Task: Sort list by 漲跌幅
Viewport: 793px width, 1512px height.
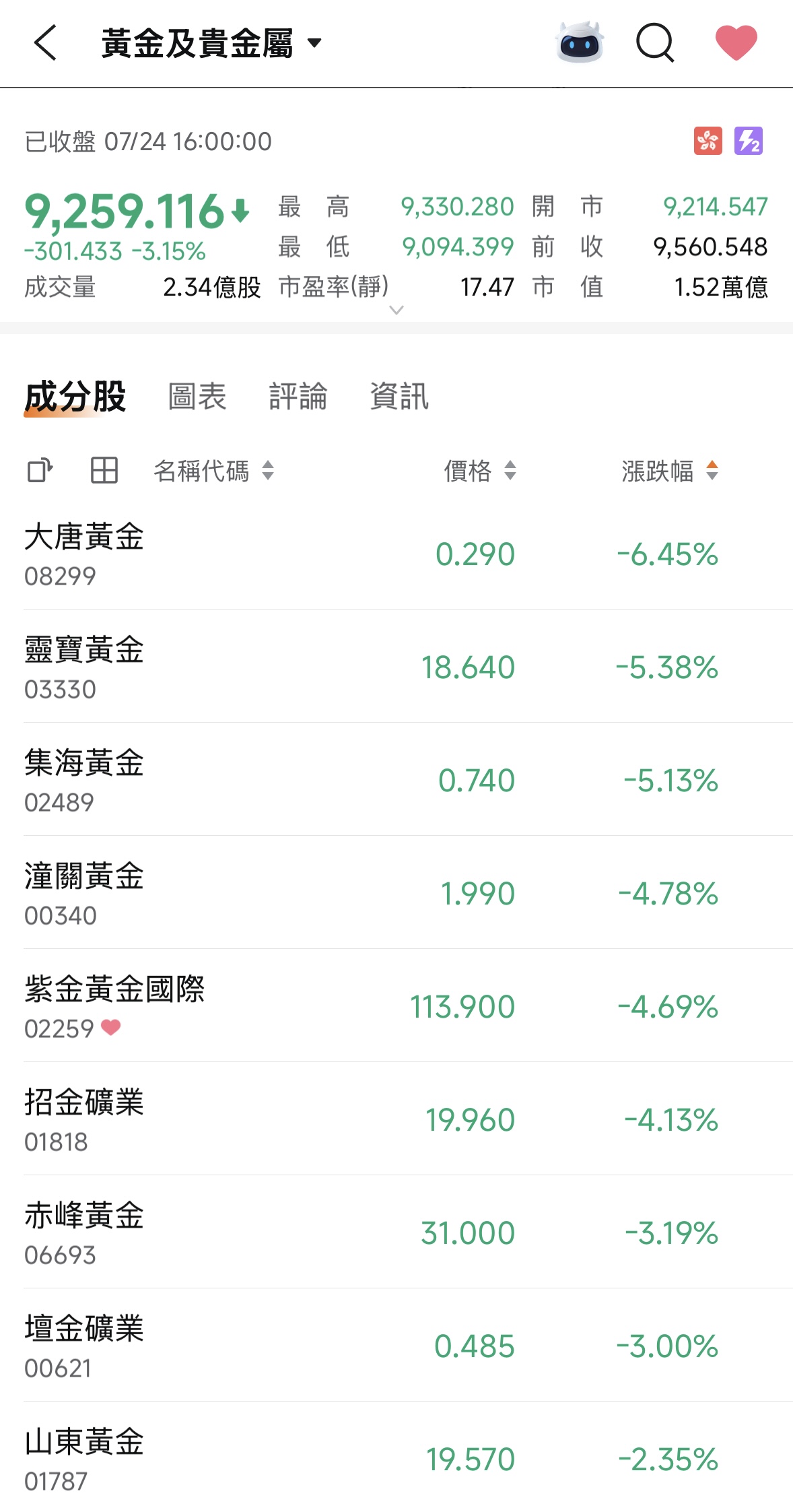Action: (670, 471)
